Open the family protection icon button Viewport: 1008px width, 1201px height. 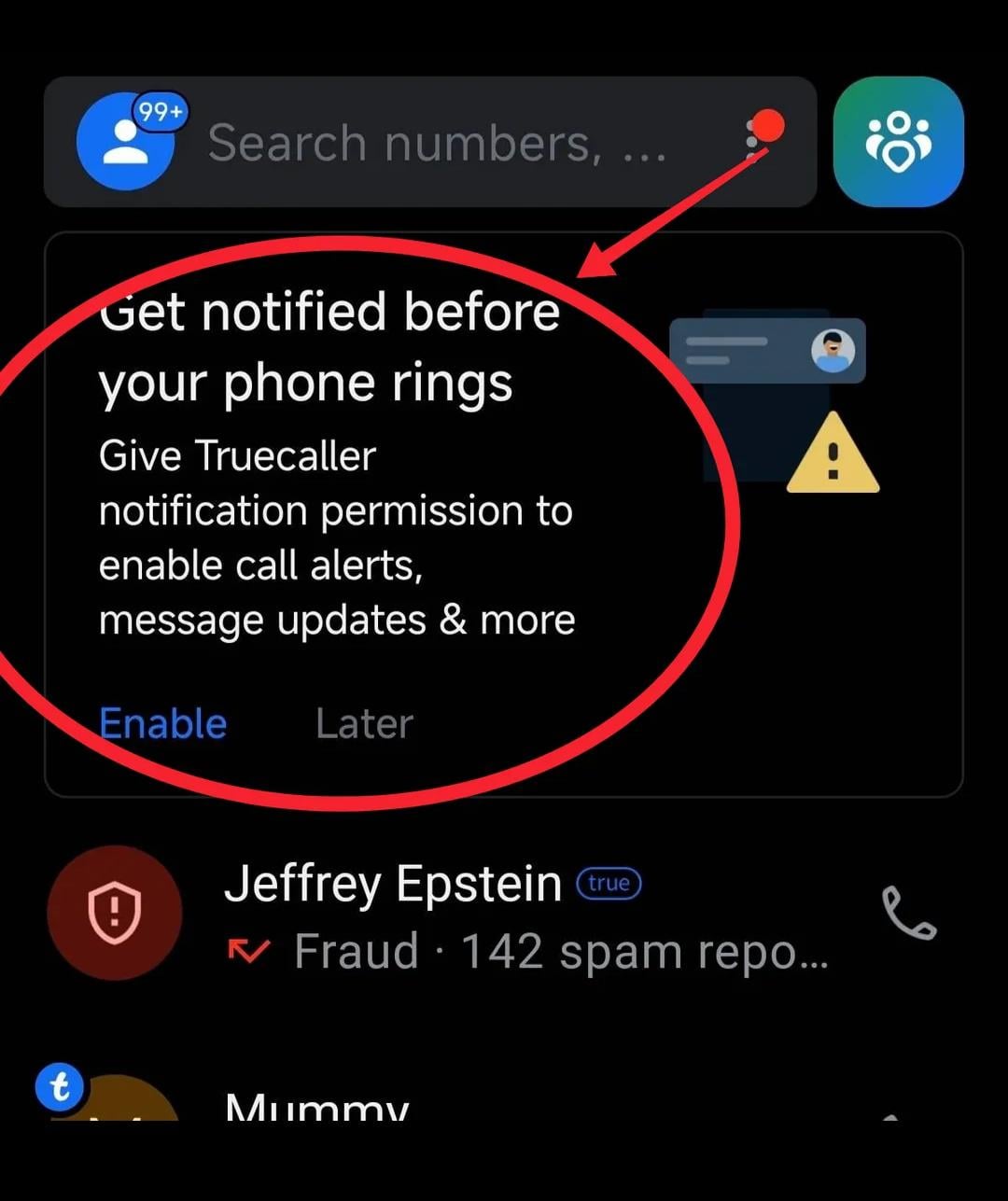(x=898, y=142)
